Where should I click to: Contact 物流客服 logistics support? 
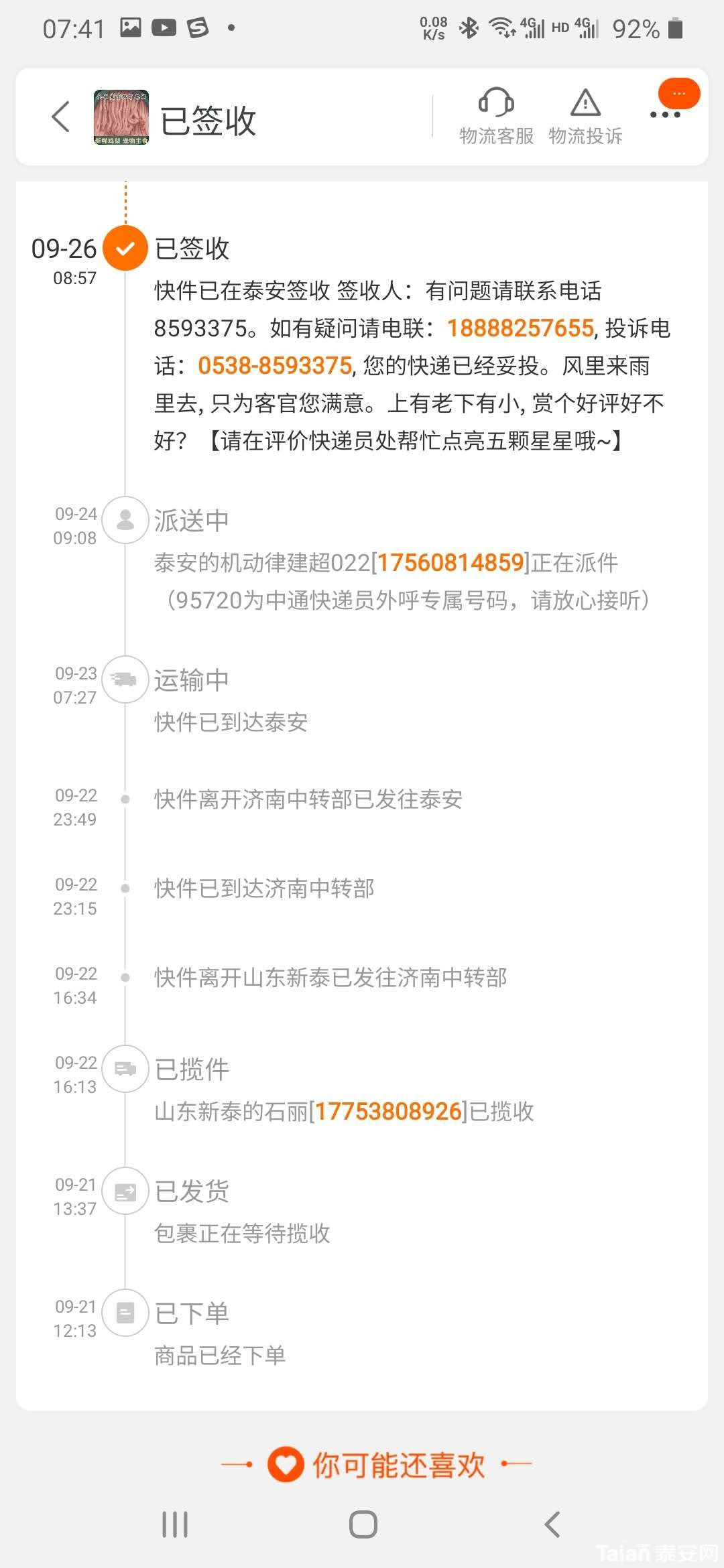pos(496,117)
